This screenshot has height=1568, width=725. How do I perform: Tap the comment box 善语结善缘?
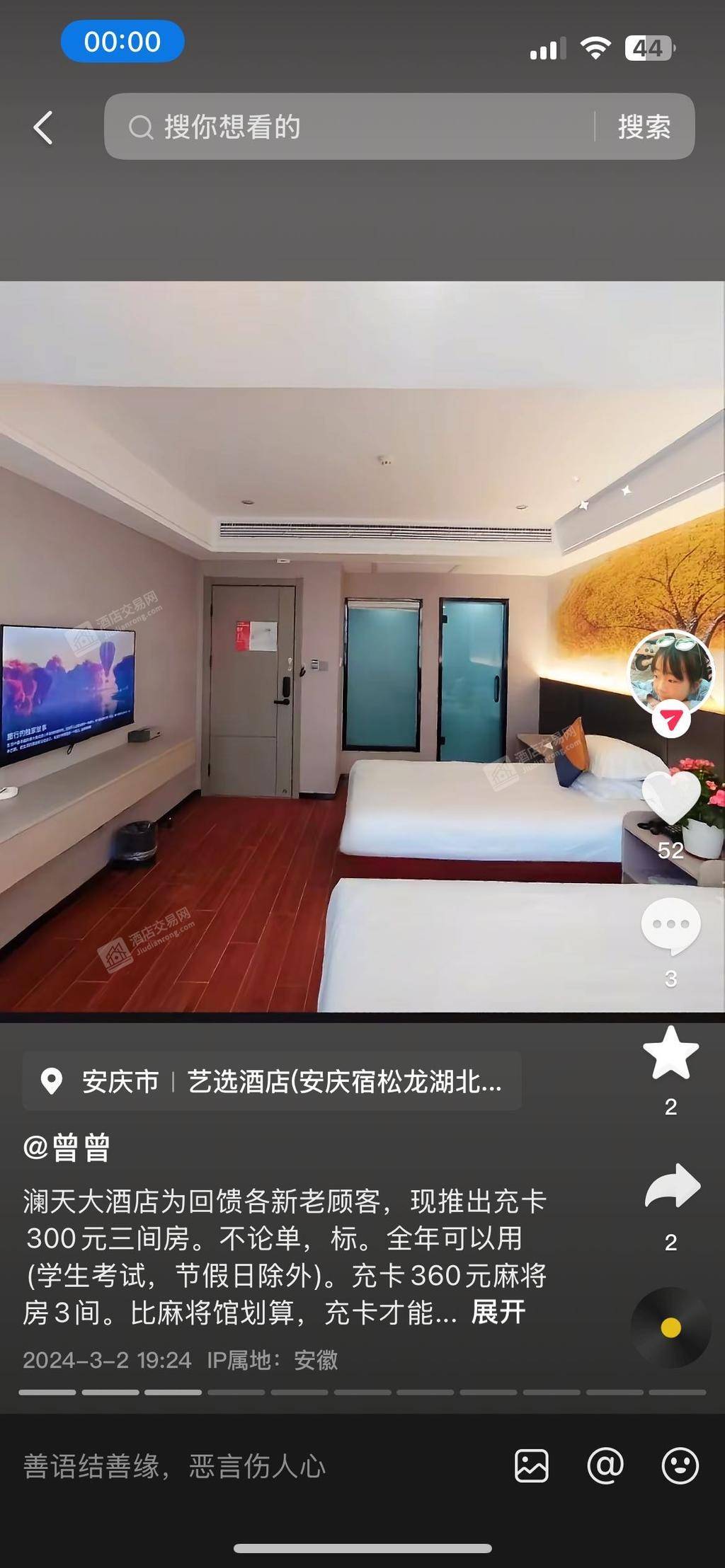coord(212,1466)
